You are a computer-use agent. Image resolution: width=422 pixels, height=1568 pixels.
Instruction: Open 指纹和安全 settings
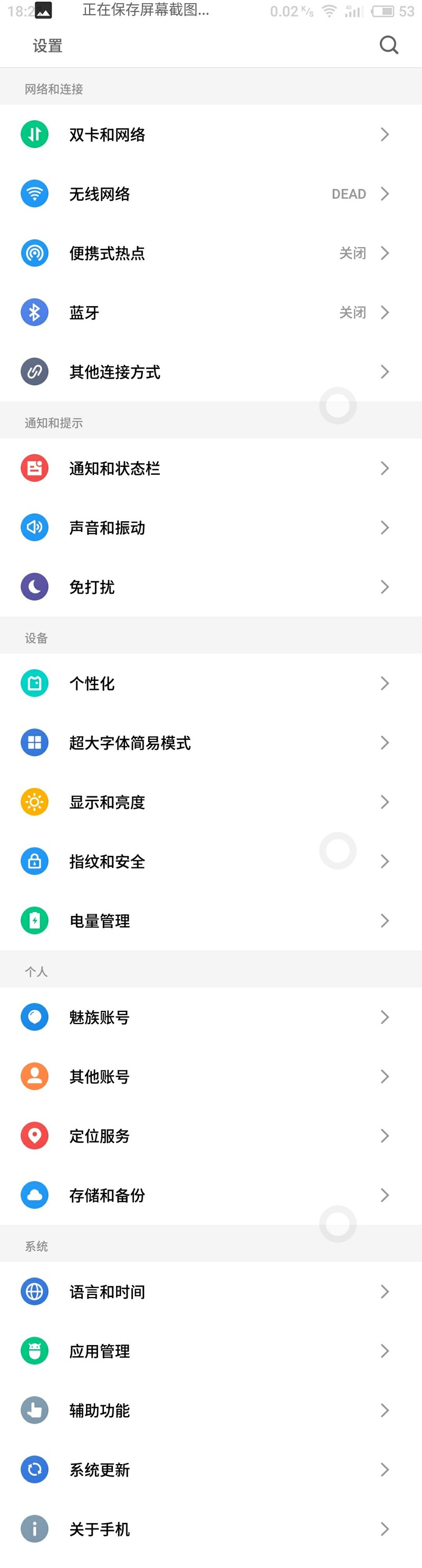(107, 861)
